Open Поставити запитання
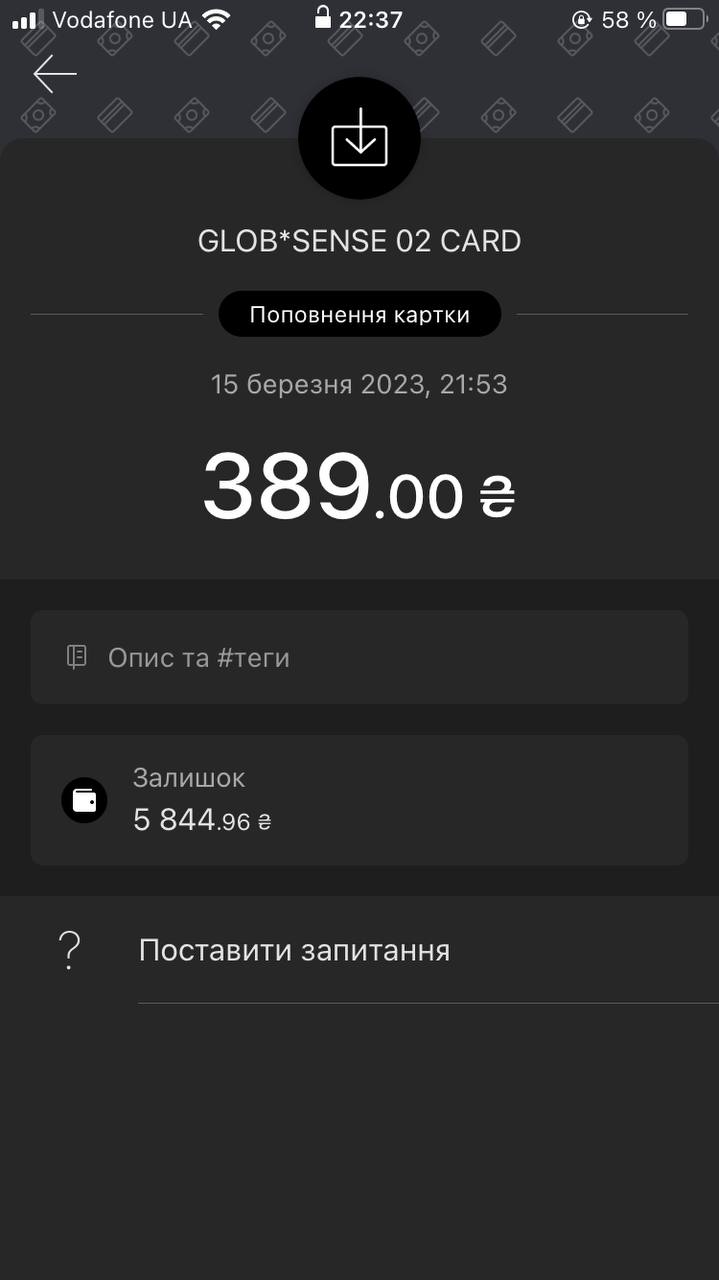Screen dimensions: 719x1280 (x=294, y=950)
